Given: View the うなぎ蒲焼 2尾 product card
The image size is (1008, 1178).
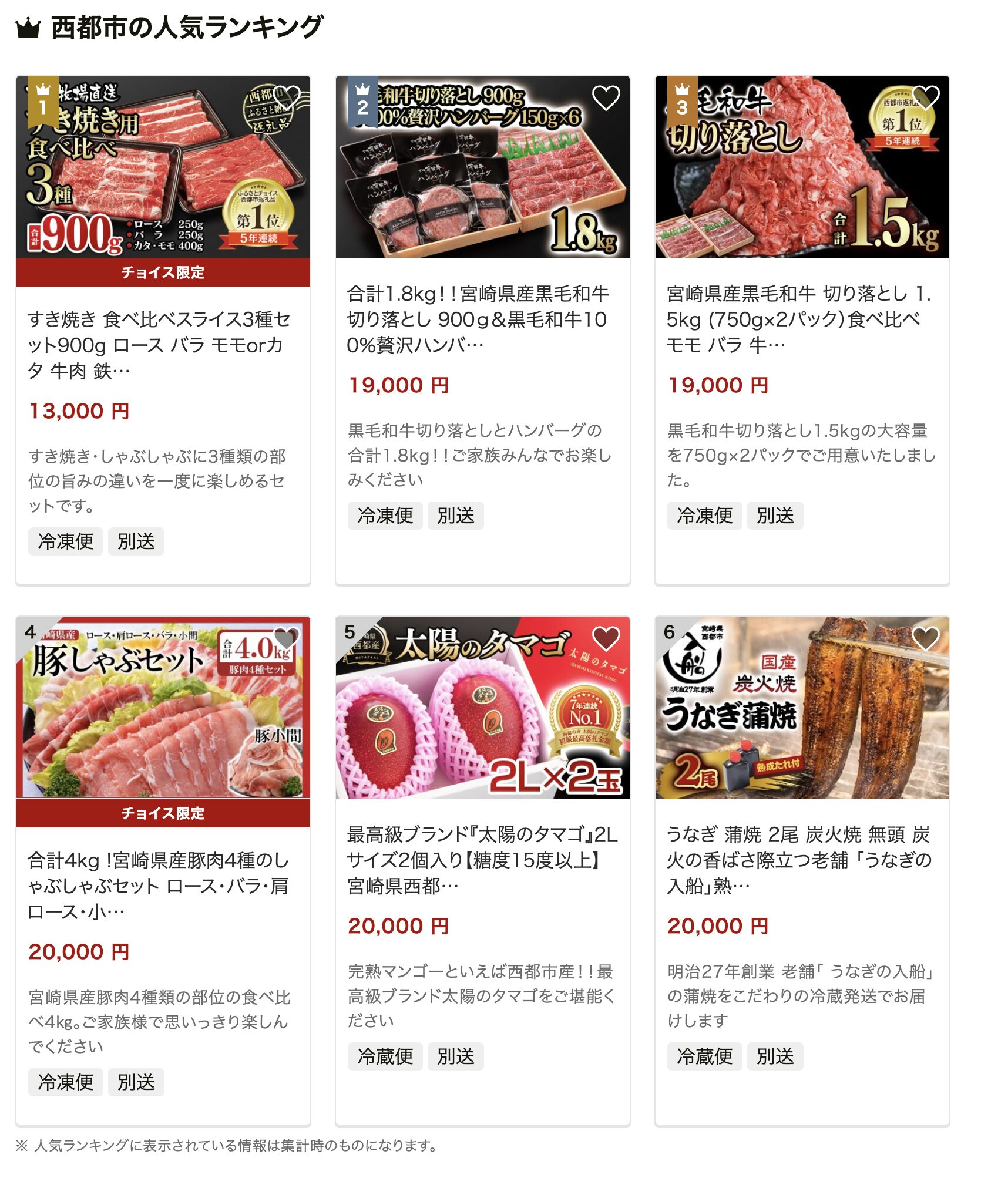Looking at the screenshot, I should click(799, 860).
